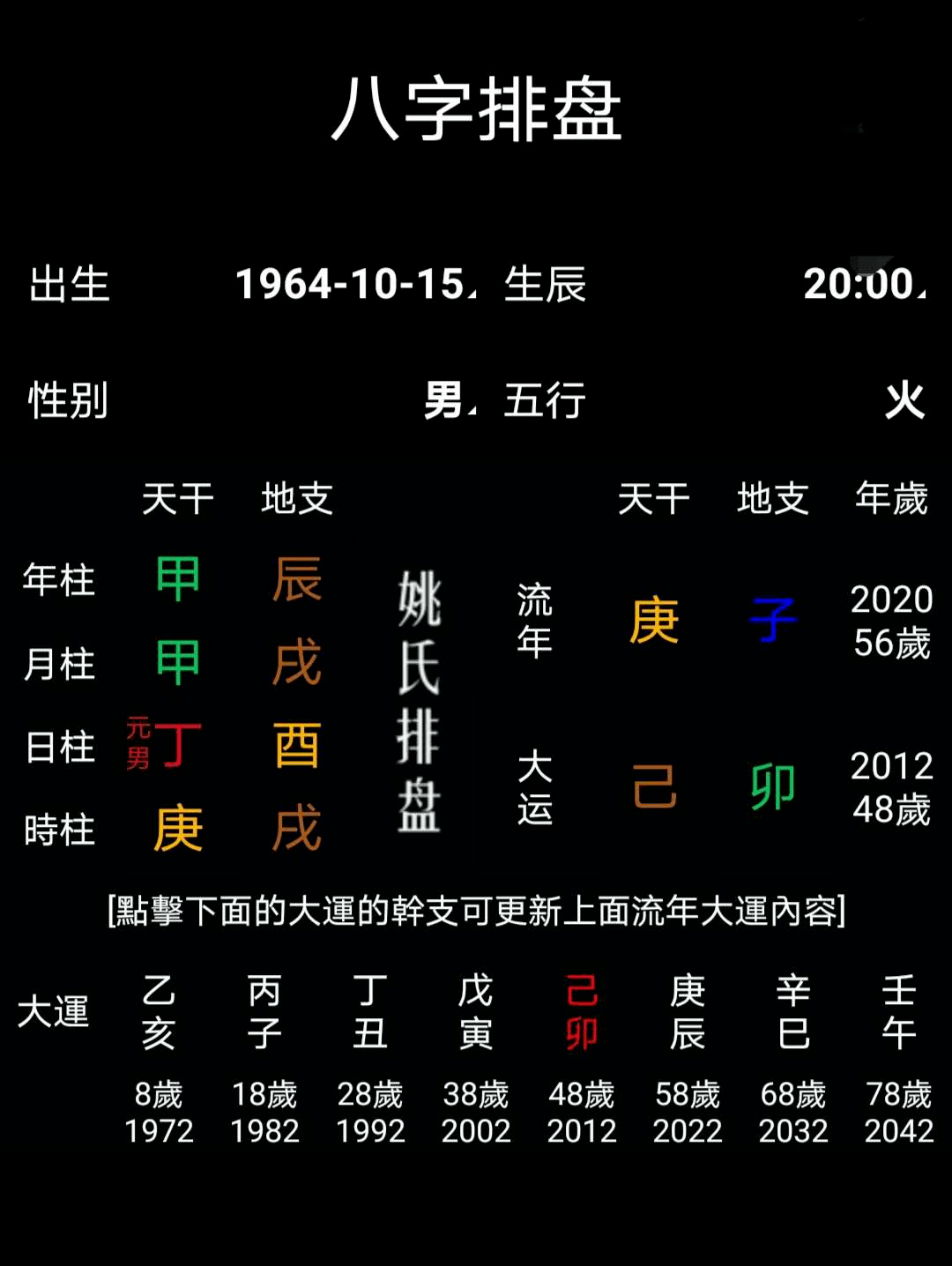Open the gender dropdown showing 男
This screenshot has height=1266, width=952.
(448, 401)
